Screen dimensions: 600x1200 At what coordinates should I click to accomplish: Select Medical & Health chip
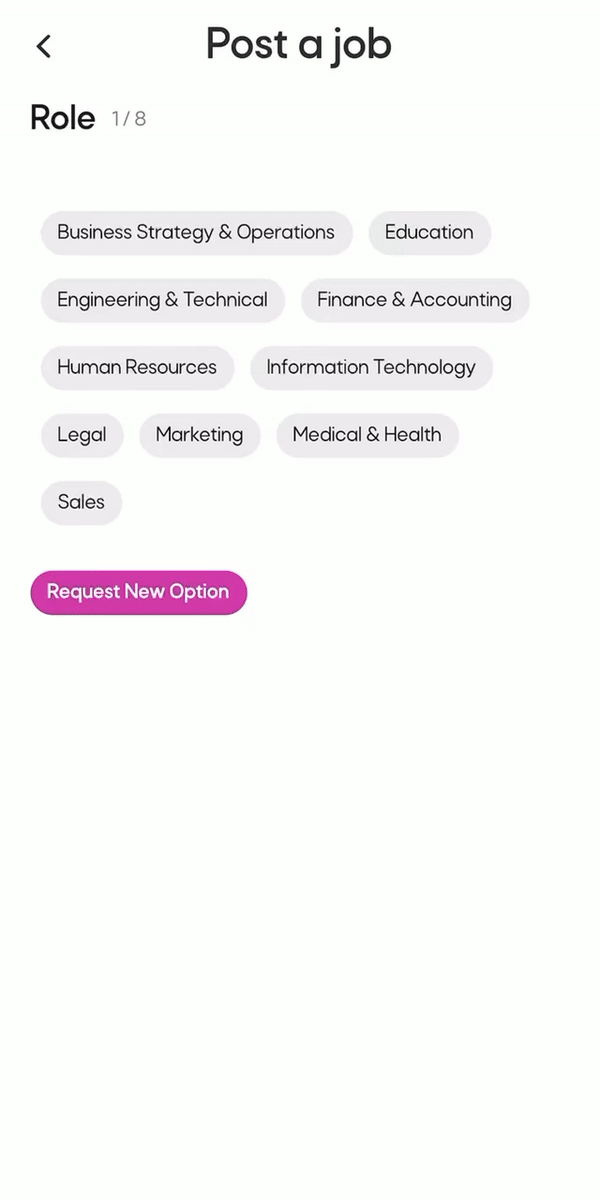[367, 435]
